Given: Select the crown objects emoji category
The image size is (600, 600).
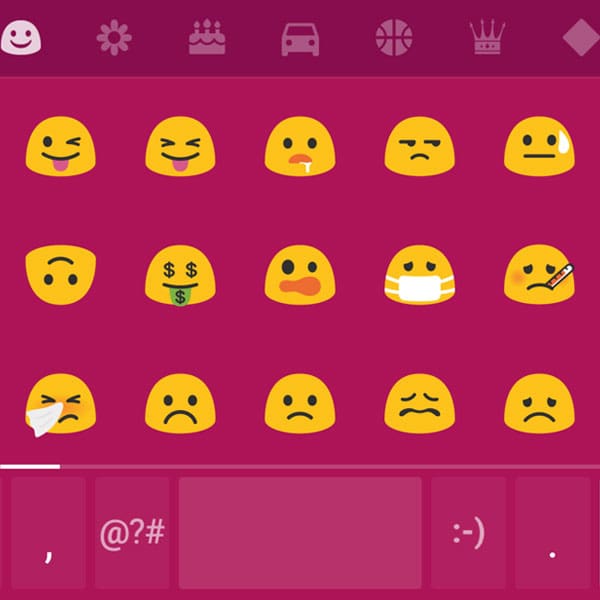Looking at the screenshot, I should (x=487, y=37).
